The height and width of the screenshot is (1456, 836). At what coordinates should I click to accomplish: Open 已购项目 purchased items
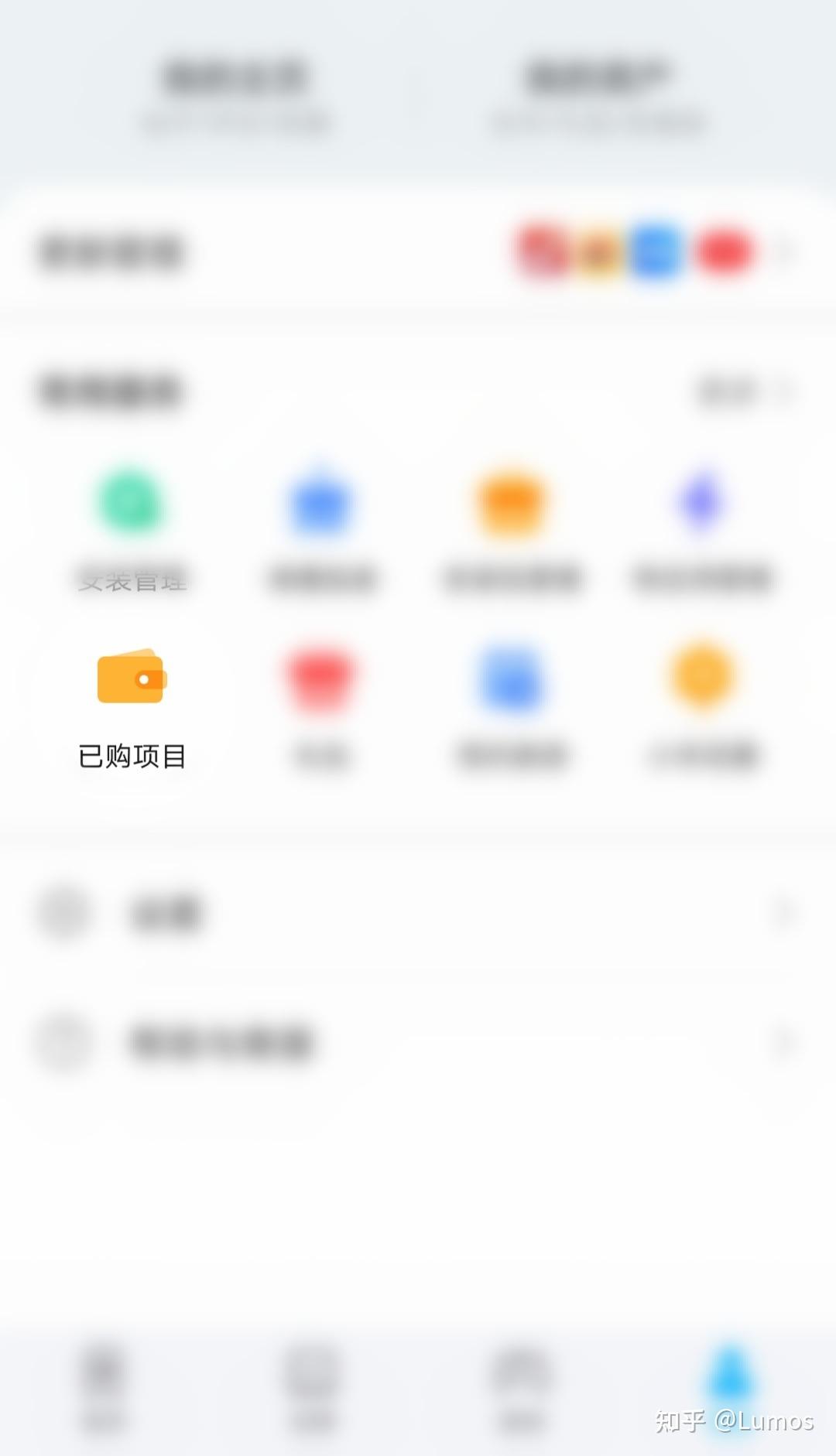click(x=132, y=706)
